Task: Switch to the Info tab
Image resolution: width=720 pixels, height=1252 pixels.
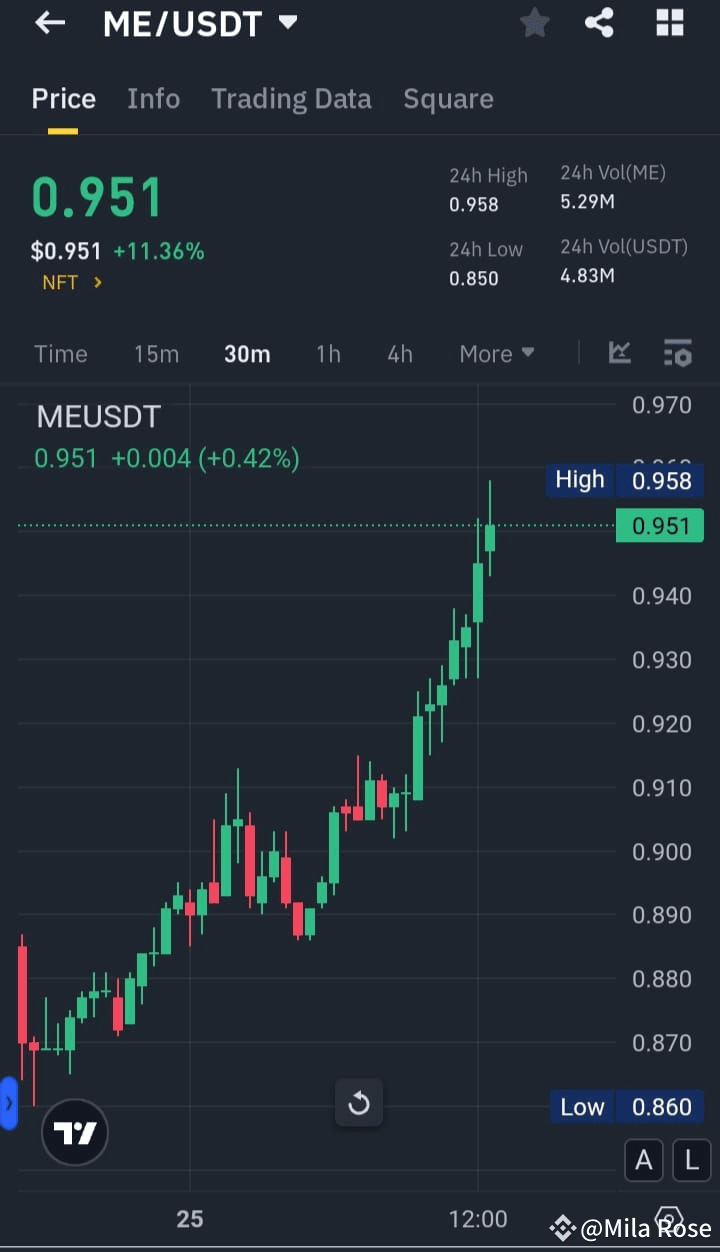Action: (153, 98)
